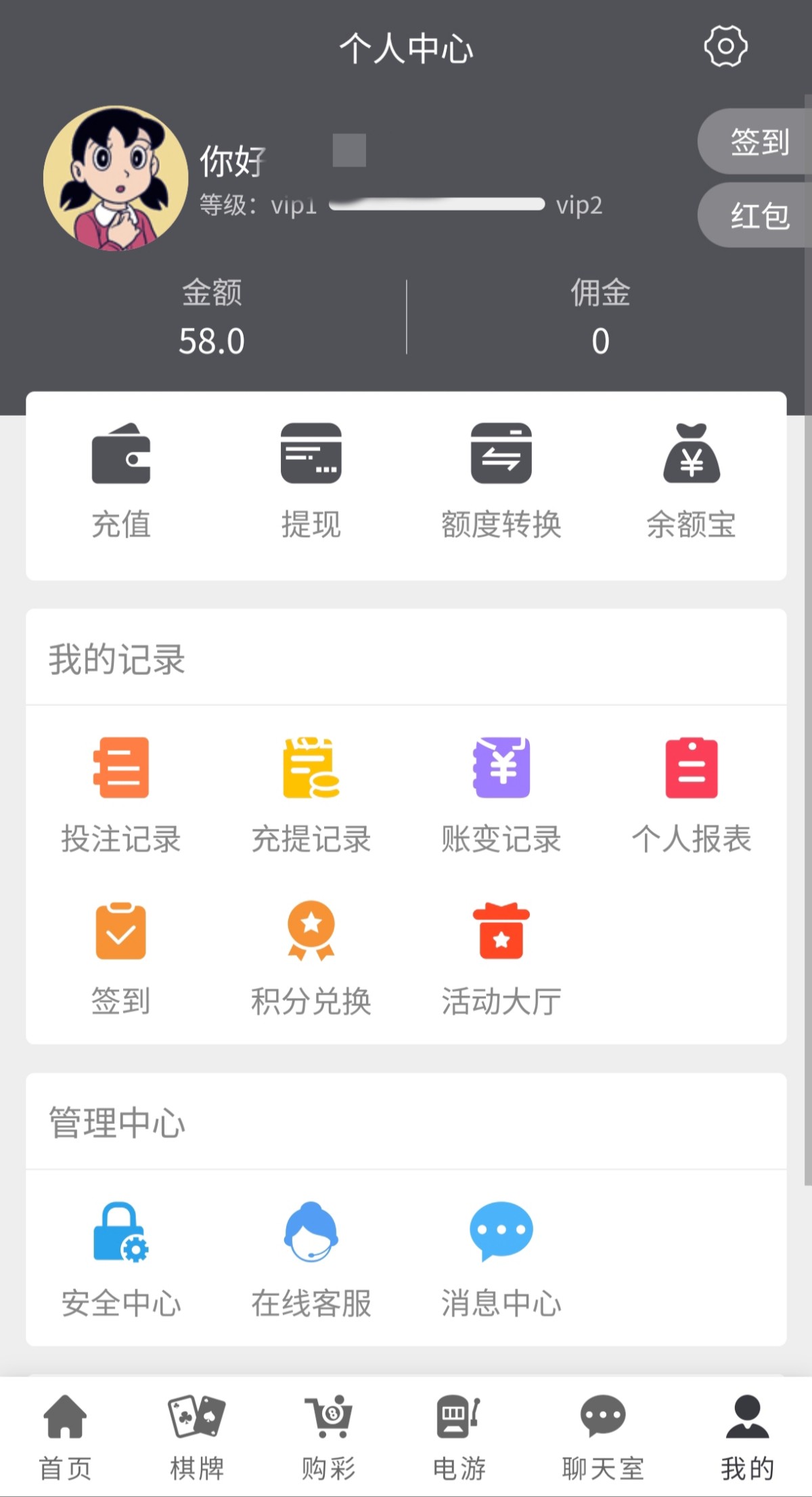This screenshot has width=812, height=1497.
Task: Open the settings gear icon
Action: tap(725, 47)
